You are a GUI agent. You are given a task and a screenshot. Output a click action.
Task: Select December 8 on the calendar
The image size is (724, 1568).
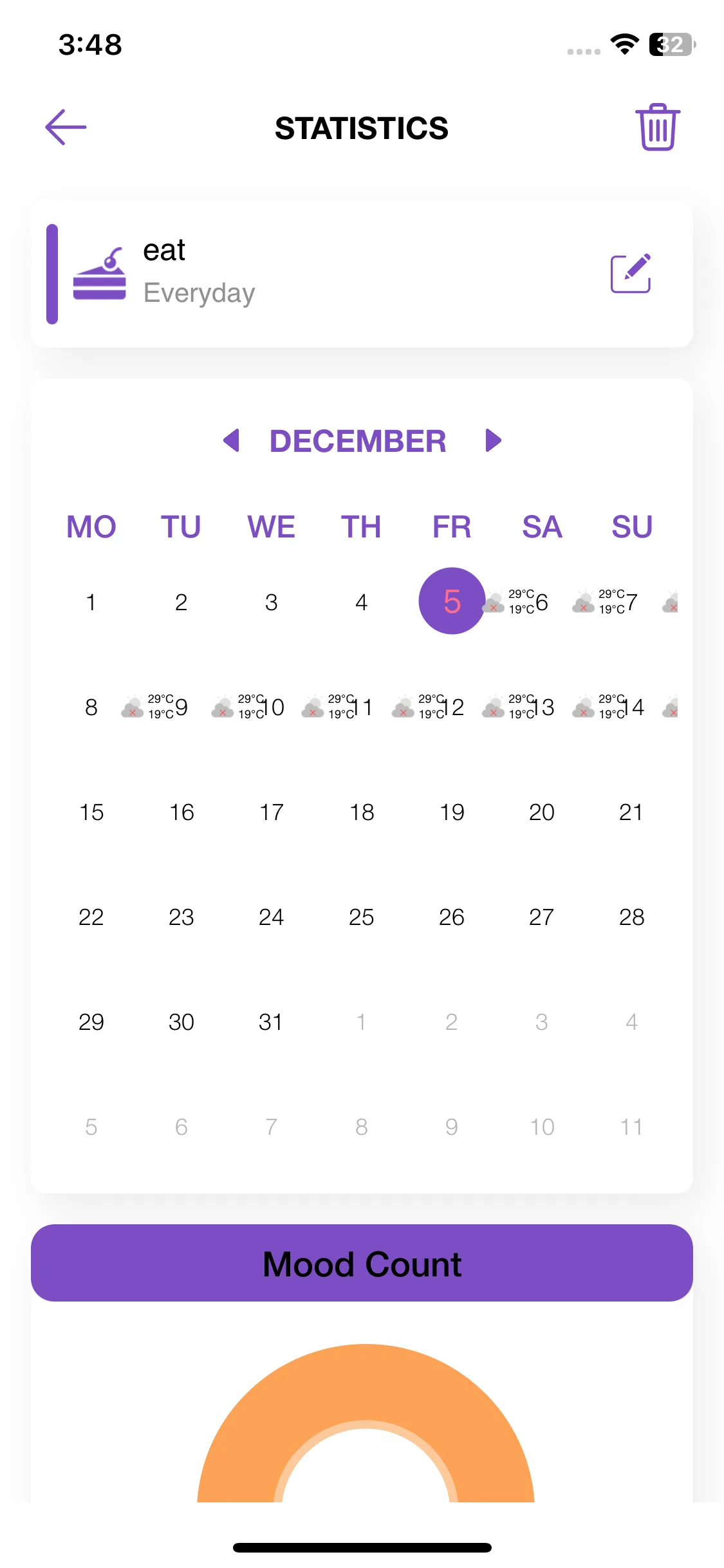click(x=91, y=707)
